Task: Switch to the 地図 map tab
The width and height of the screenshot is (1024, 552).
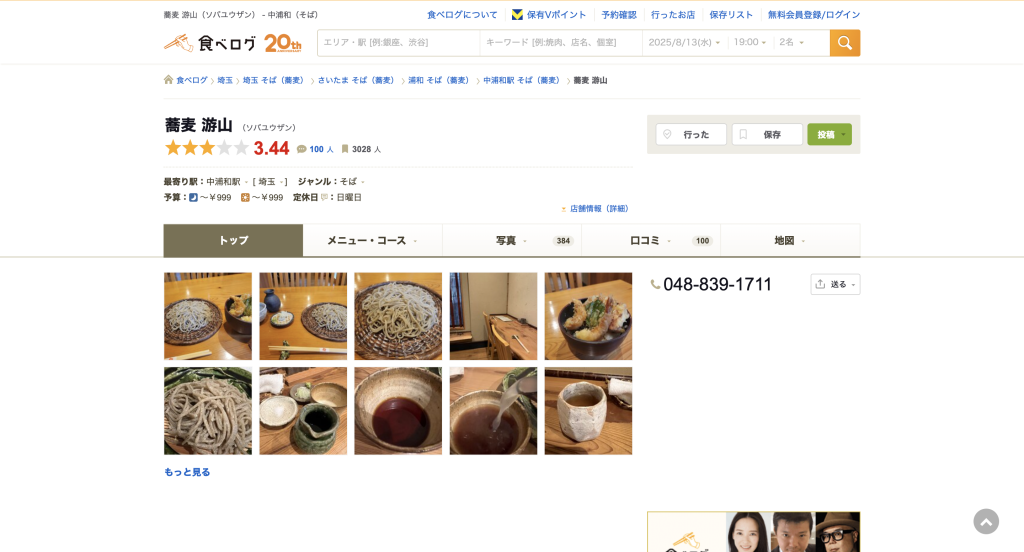Action: click(789, 241)
